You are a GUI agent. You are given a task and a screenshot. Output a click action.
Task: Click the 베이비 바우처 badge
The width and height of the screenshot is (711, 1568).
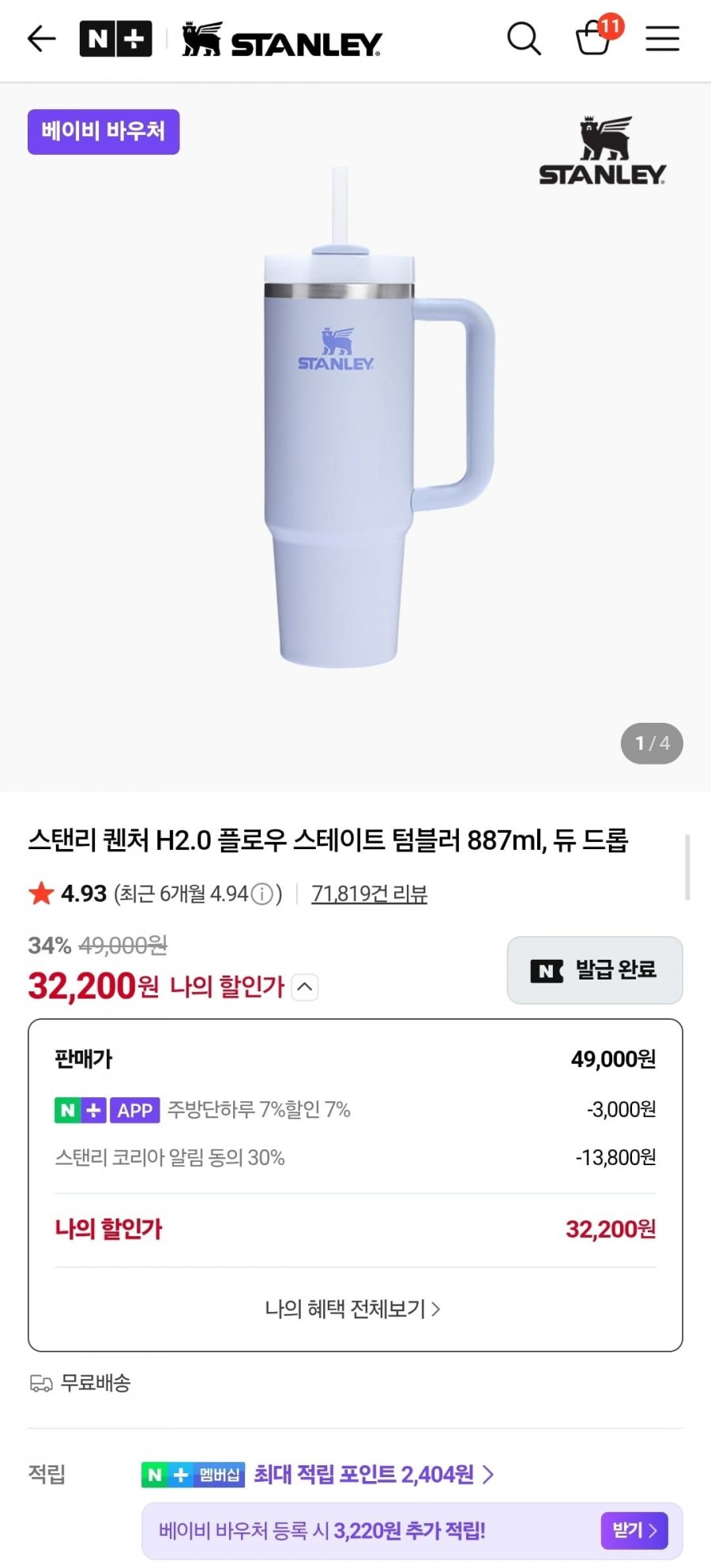click(103, 133)
